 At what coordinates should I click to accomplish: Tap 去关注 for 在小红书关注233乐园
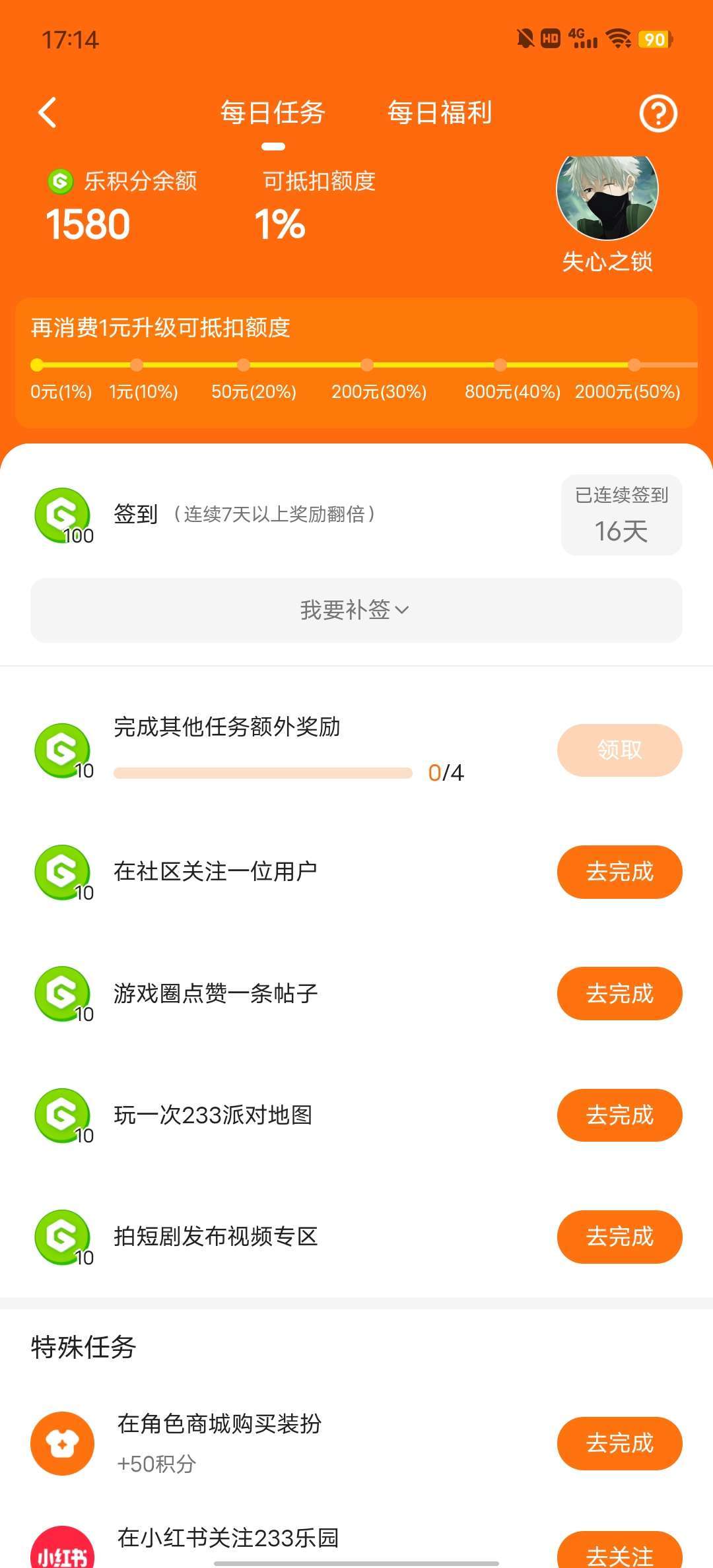coord(619,1552)
